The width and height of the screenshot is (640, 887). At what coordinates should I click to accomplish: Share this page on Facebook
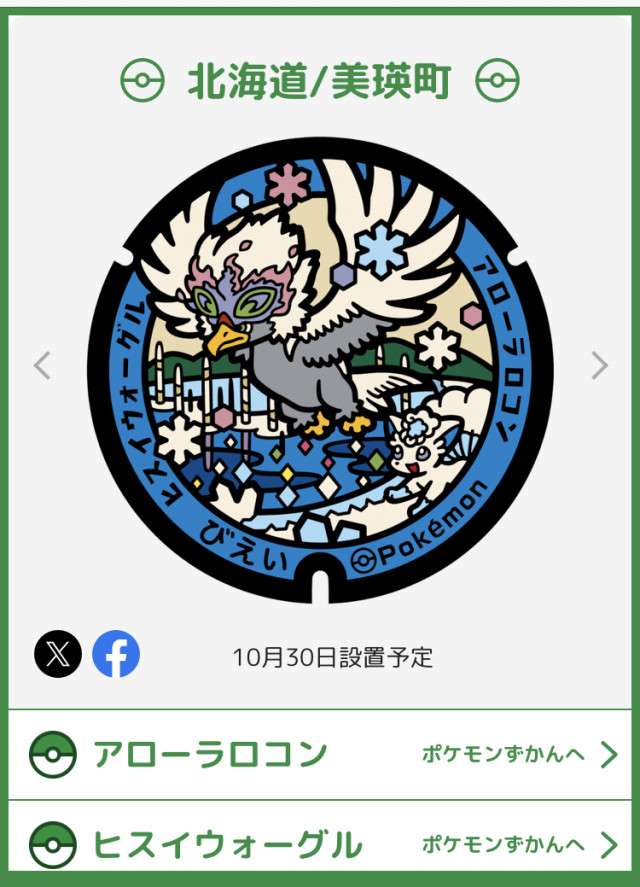point(116,655)
